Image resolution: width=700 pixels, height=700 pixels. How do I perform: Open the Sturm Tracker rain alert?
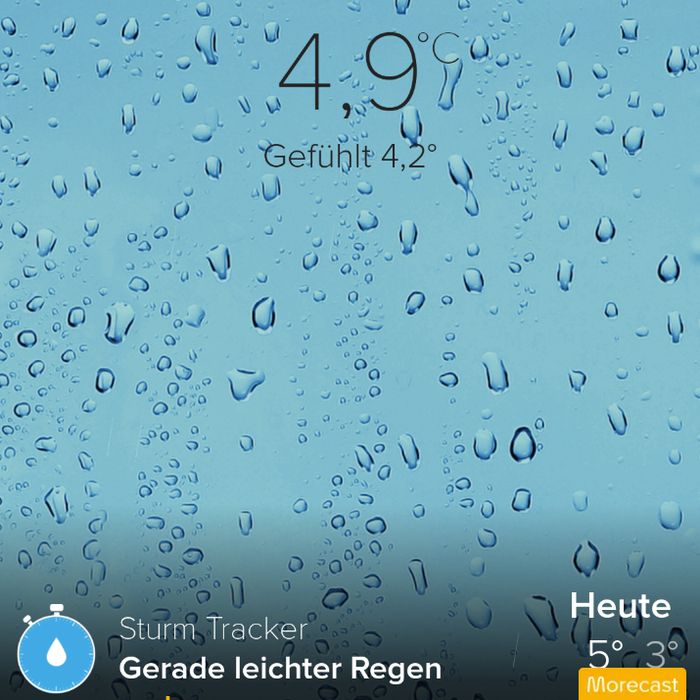(280, 650)
